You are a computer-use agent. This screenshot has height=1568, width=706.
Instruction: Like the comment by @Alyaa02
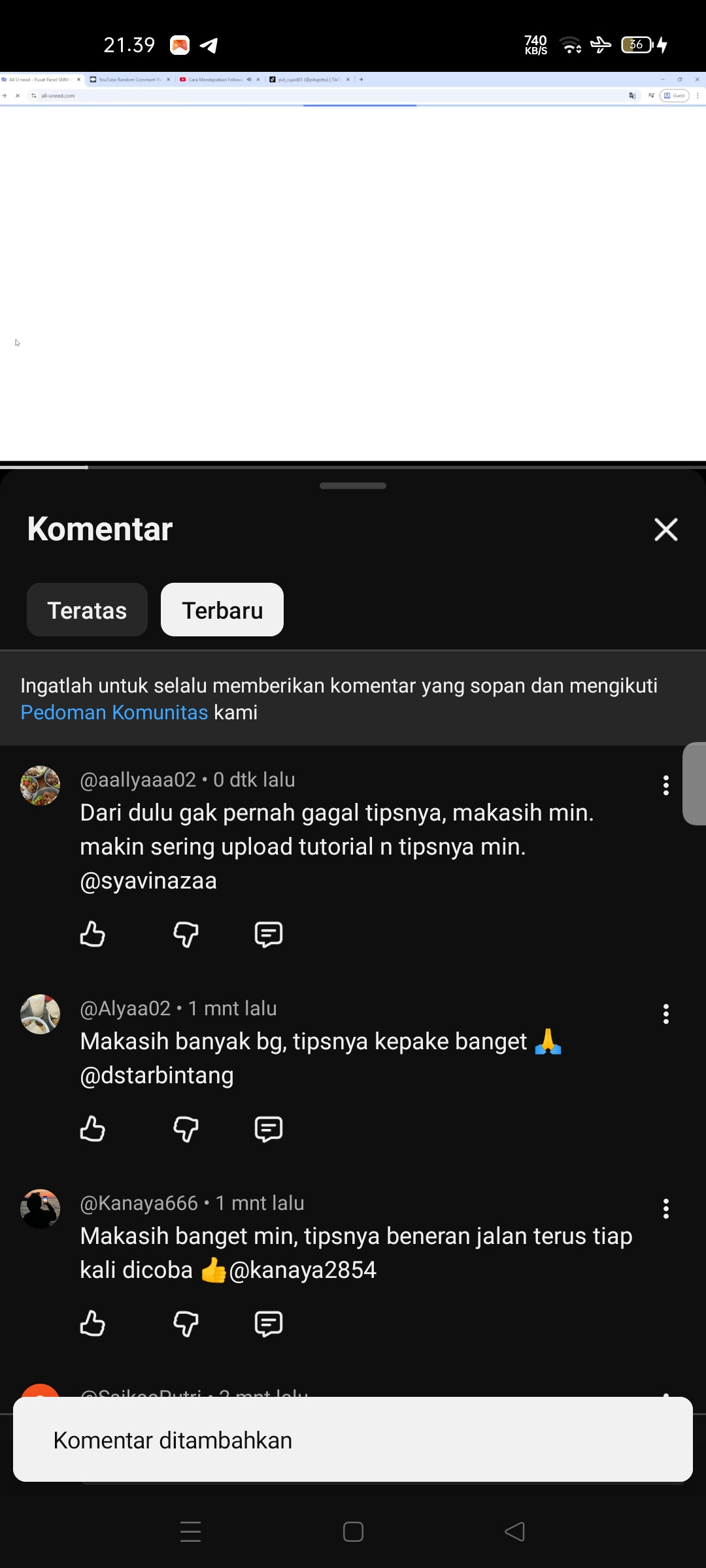(x=92, y=1128)
